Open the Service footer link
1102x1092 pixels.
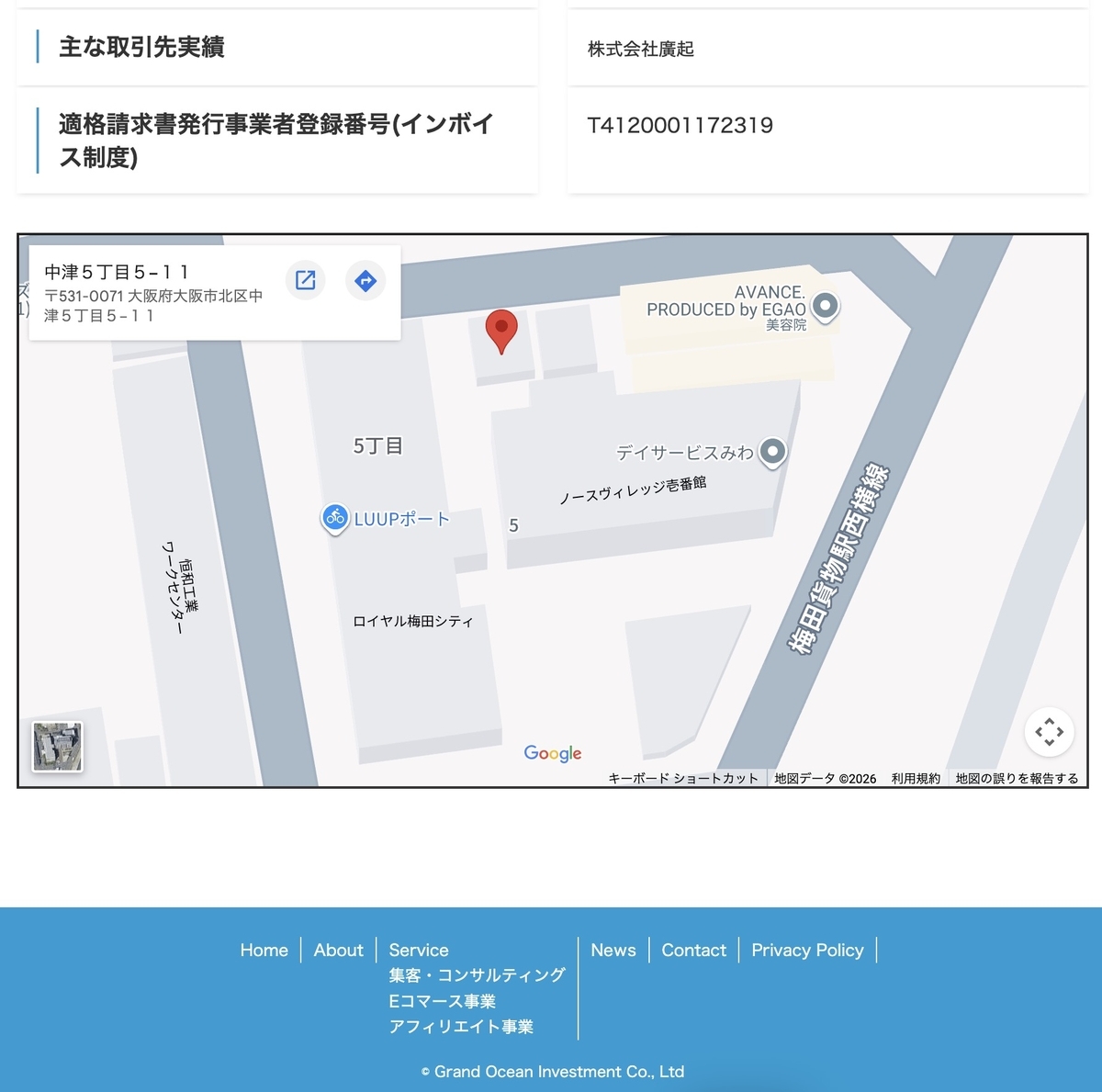[x=419, y=950]
